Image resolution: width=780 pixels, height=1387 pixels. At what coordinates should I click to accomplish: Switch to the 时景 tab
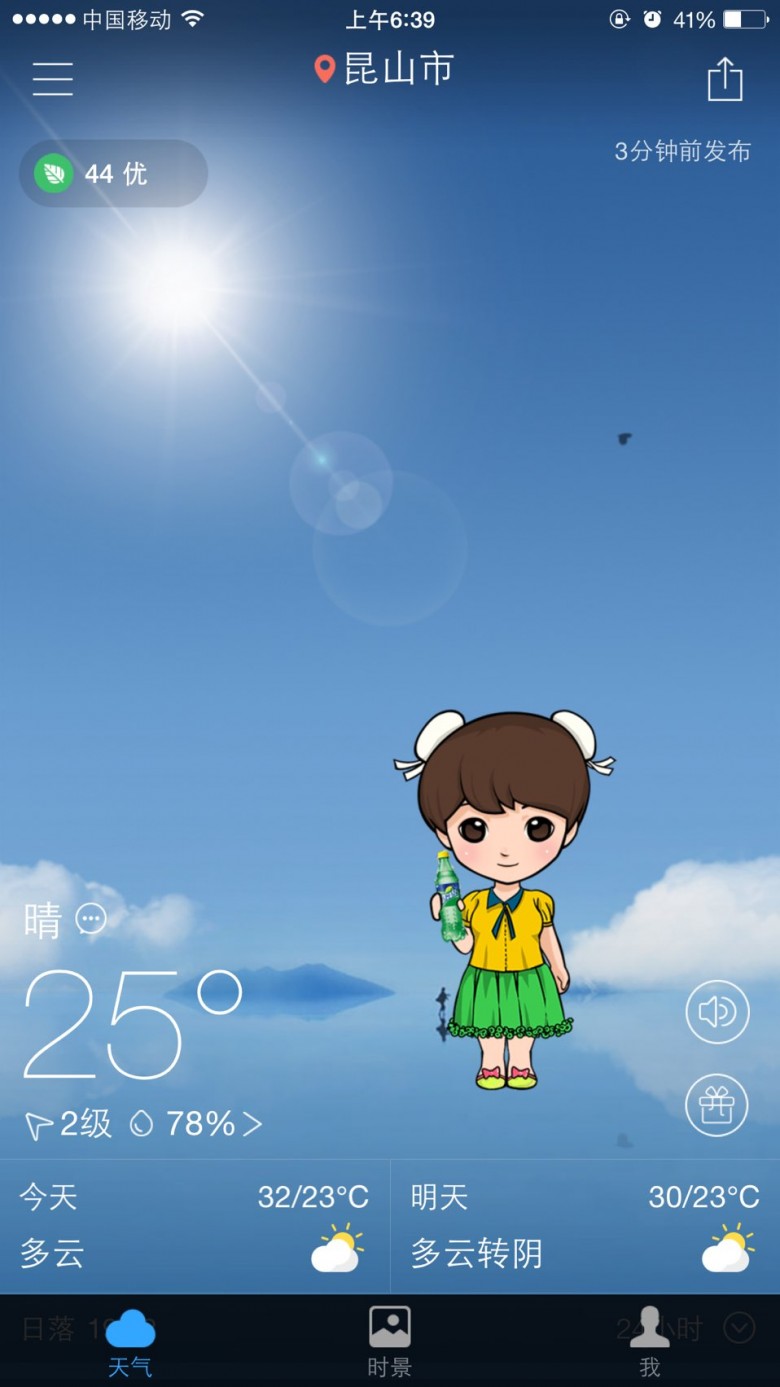pyautogui.click(x=390, y=1342)
